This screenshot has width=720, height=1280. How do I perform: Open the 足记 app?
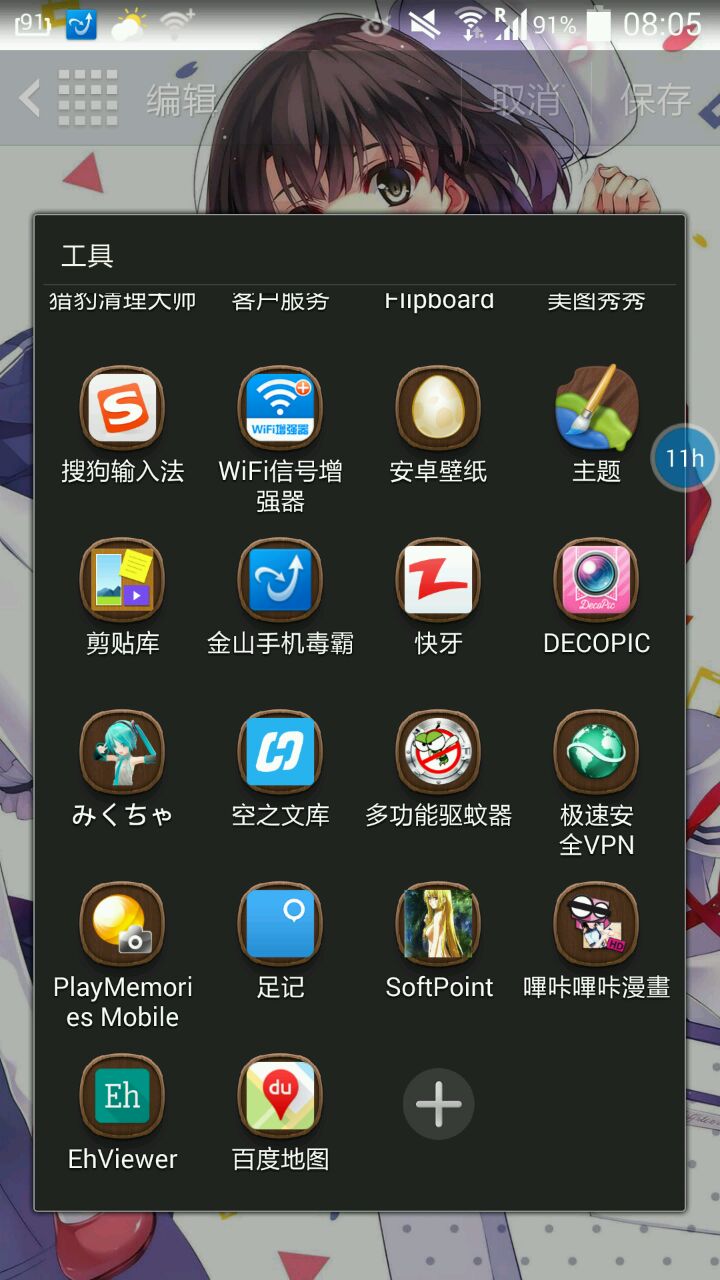tap(280, 924)
